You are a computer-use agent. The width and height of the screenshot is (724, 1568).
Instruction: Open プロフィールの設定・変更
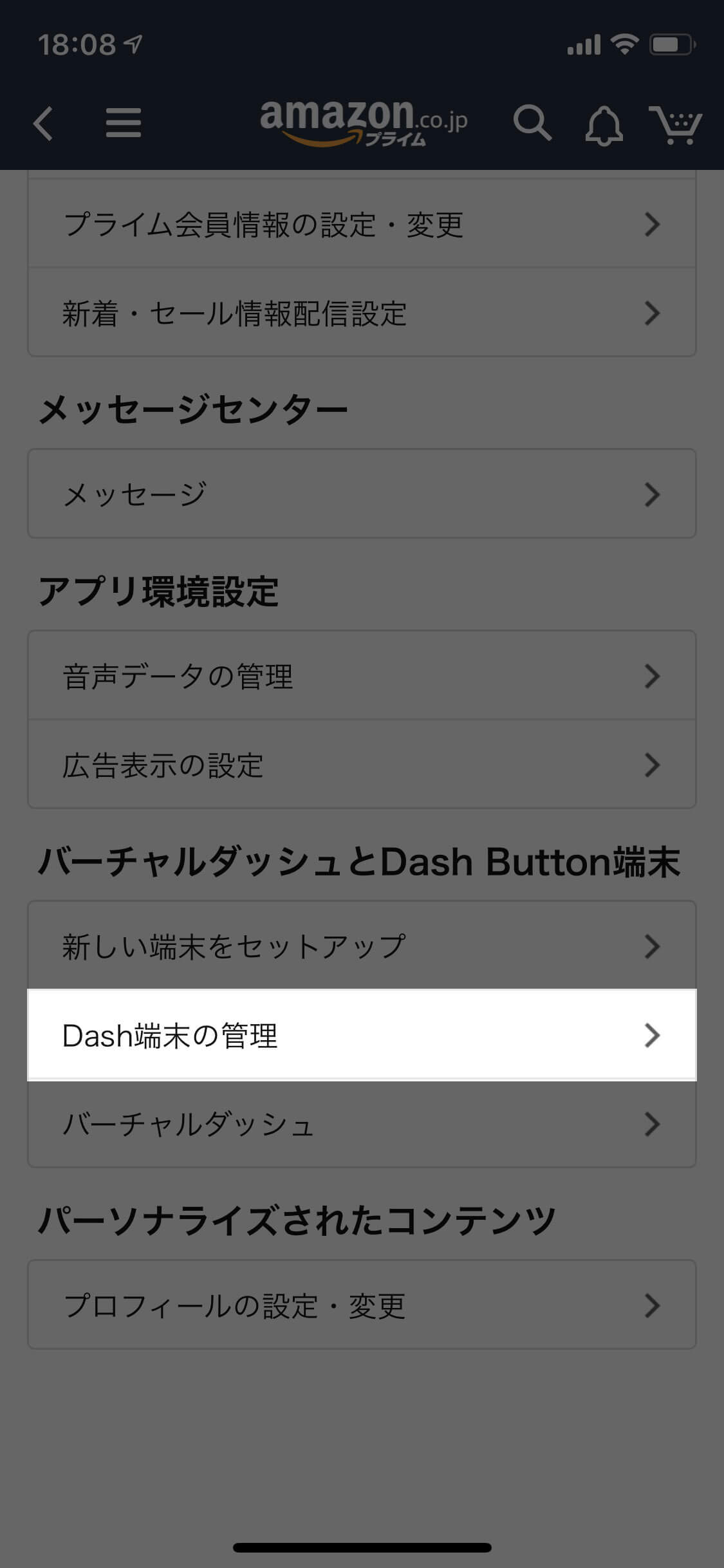point(362,1305)
